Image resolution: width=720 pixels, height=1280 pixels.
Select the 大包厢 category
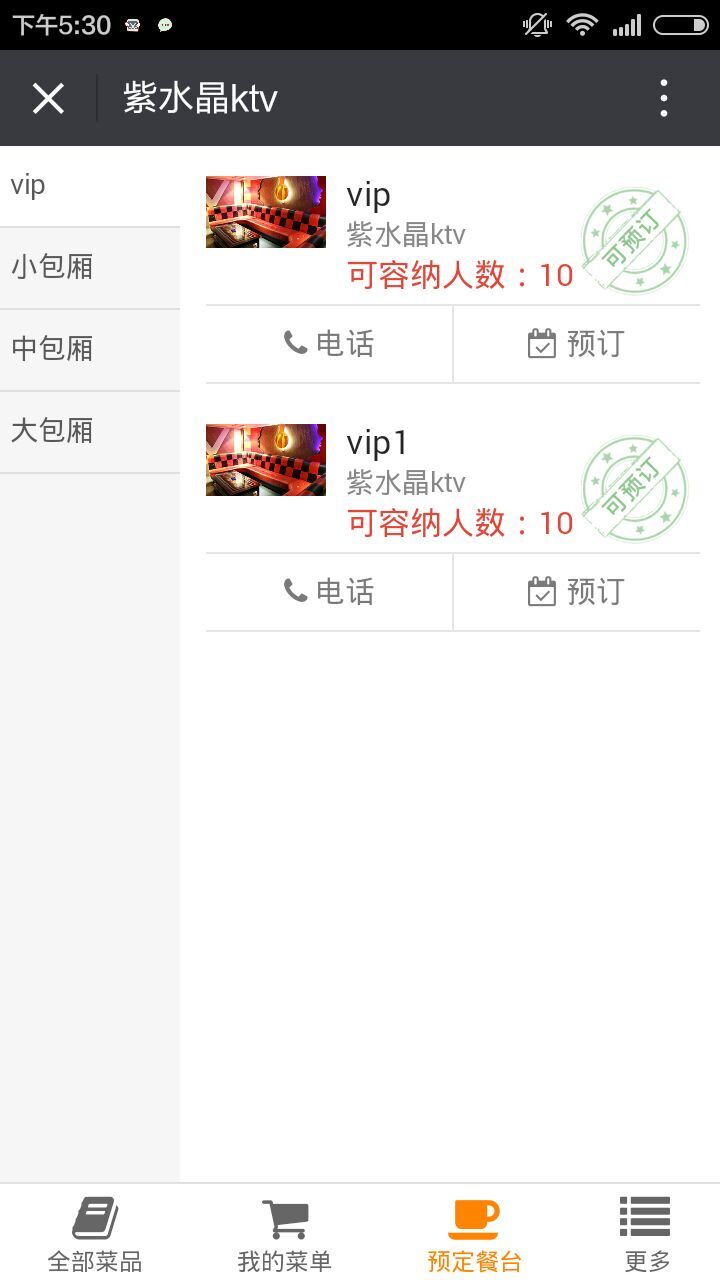tap(90, 431)
